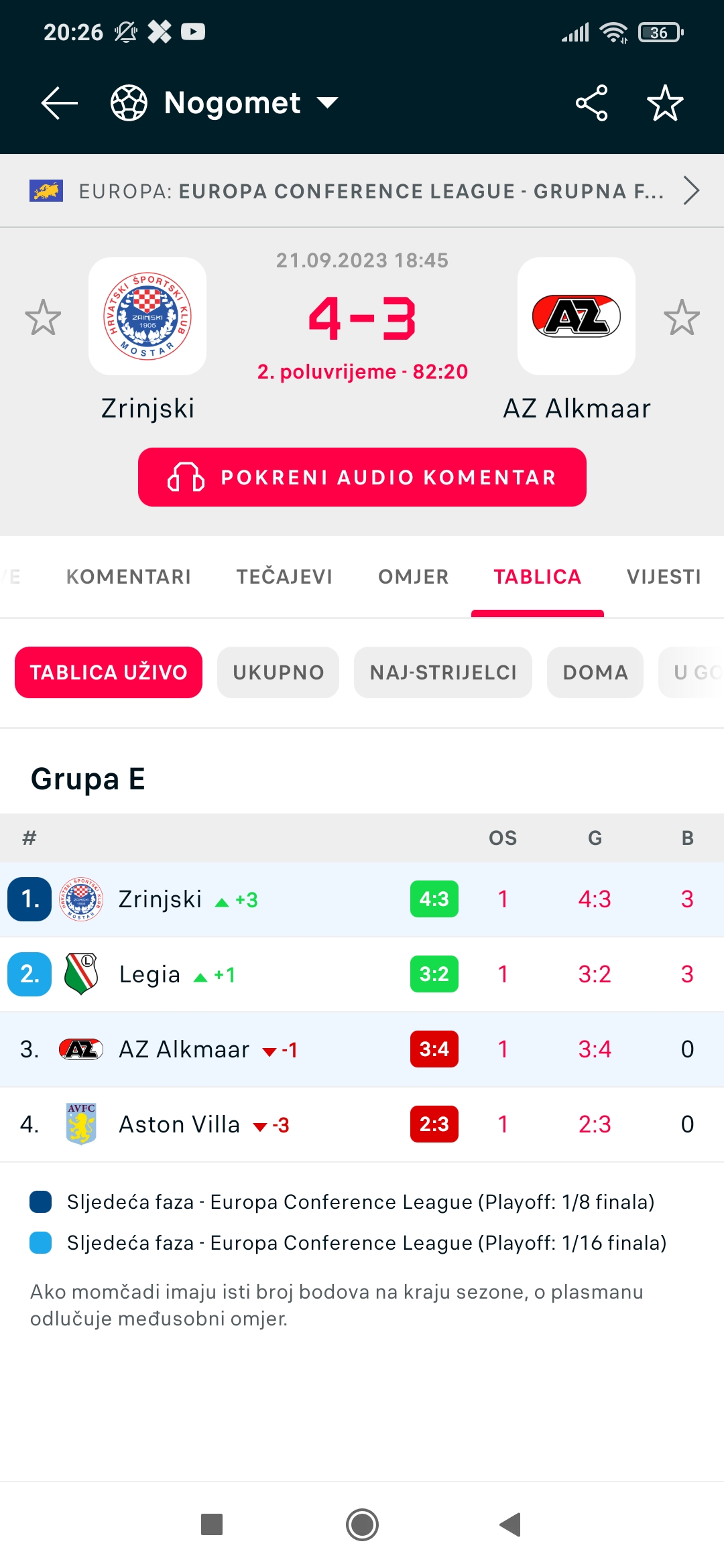Go back using the top arrow

click(x=59, y=103)
